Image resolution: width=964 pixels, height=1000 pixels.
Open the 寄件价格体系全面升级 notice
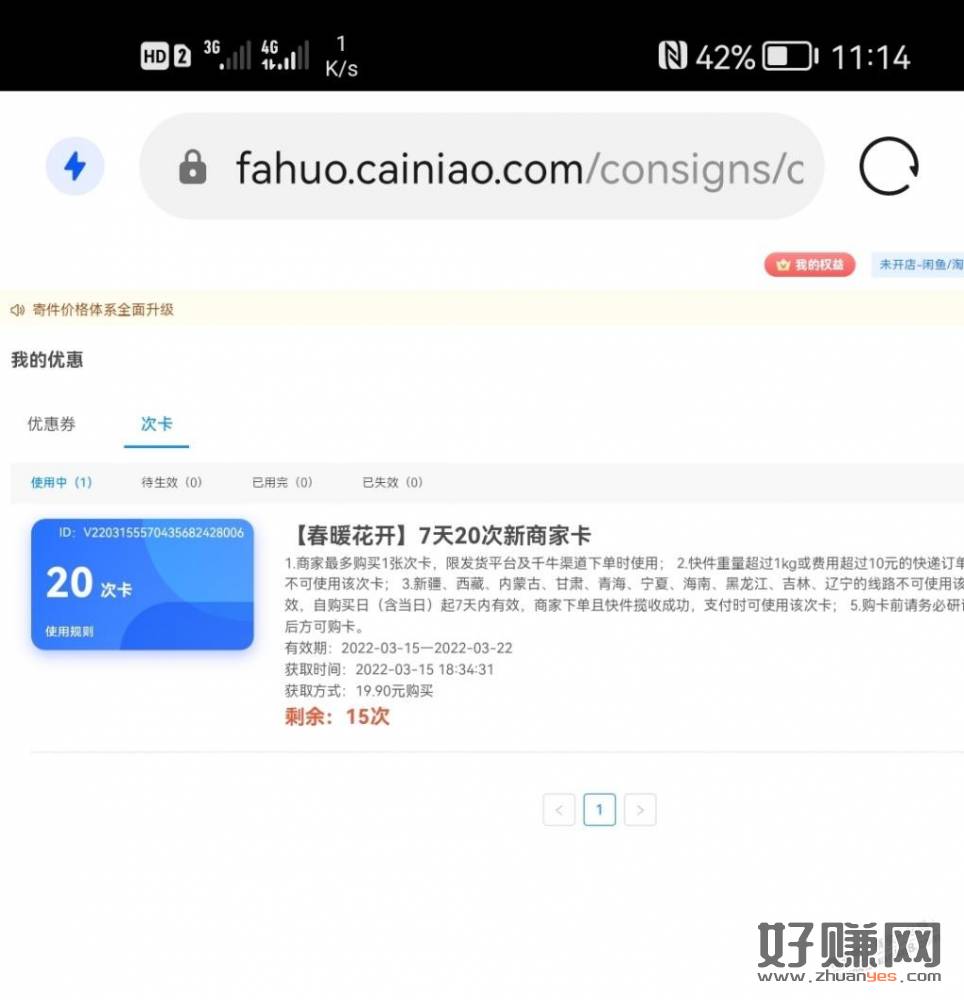103,310
